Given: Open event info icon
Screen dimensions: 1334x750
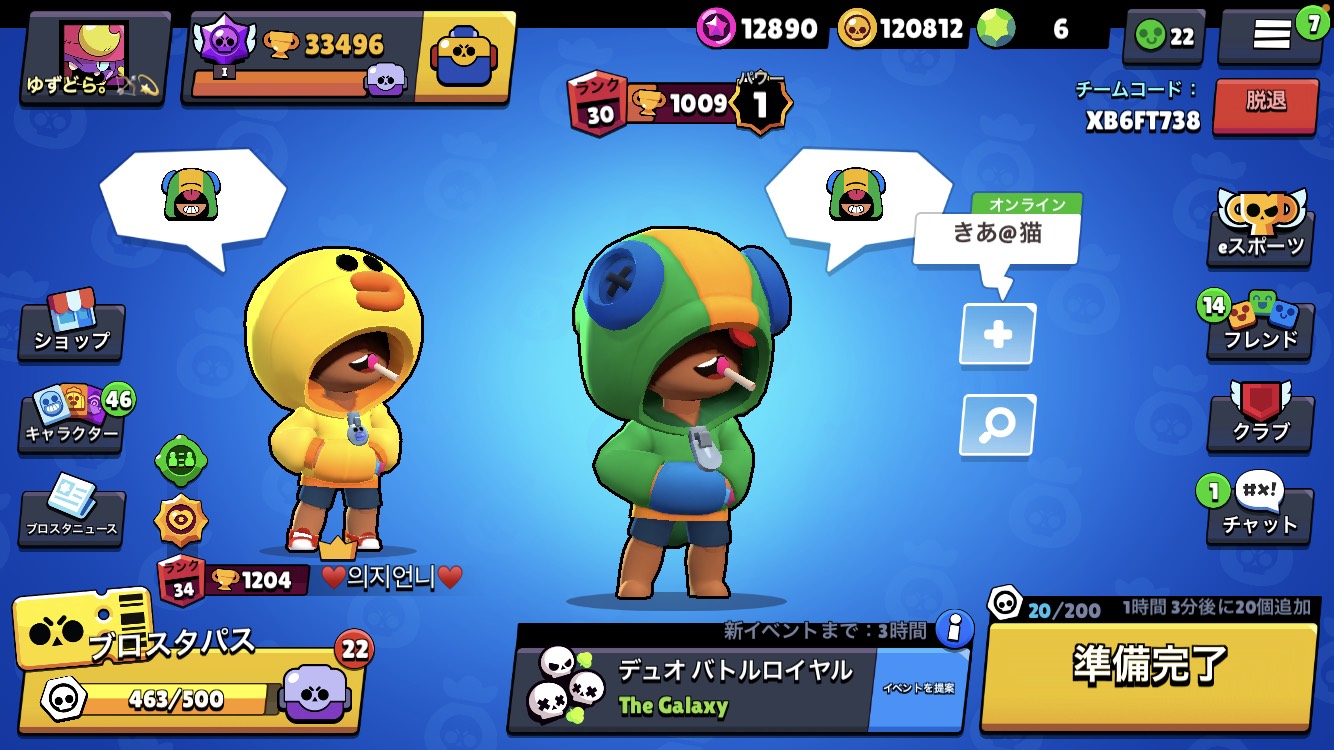Looking at the screenshot, I should (x=955, y=629).
